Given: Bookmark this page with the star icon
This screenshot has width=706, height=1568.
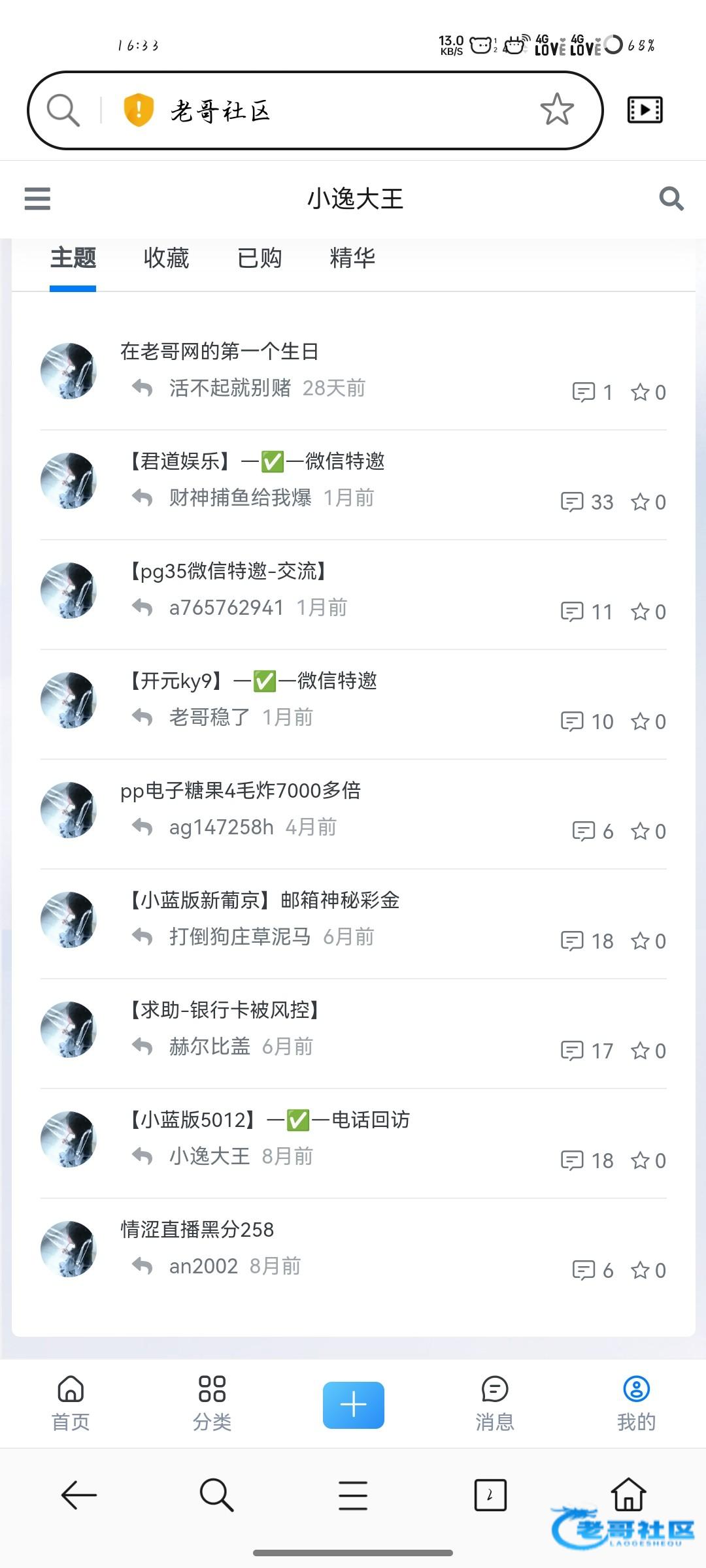Looking at the screenshot, I should (x=557, y=110).
